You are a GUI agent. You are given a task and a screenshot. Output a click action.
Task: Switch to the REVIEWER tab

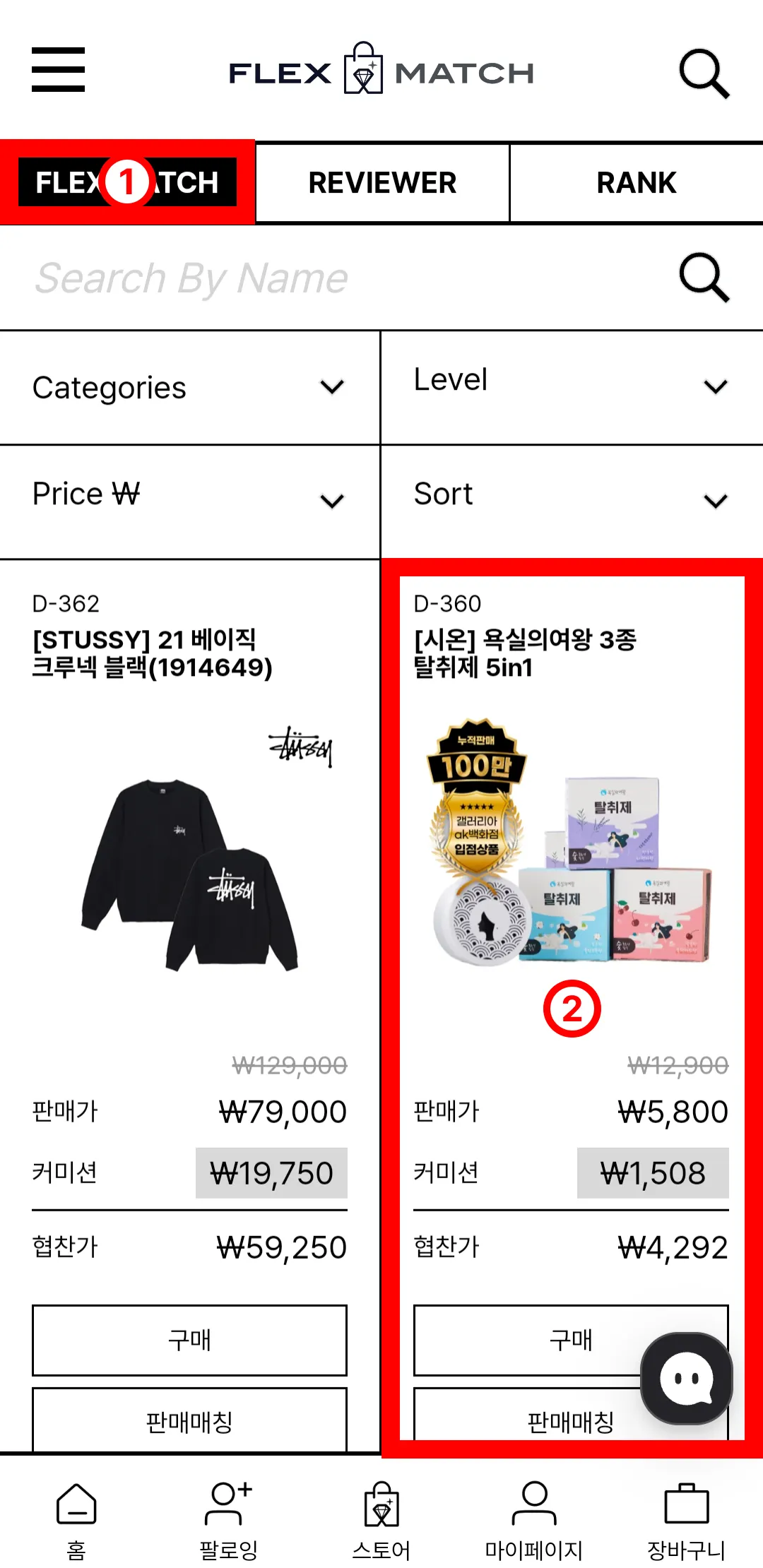[382, 183]
